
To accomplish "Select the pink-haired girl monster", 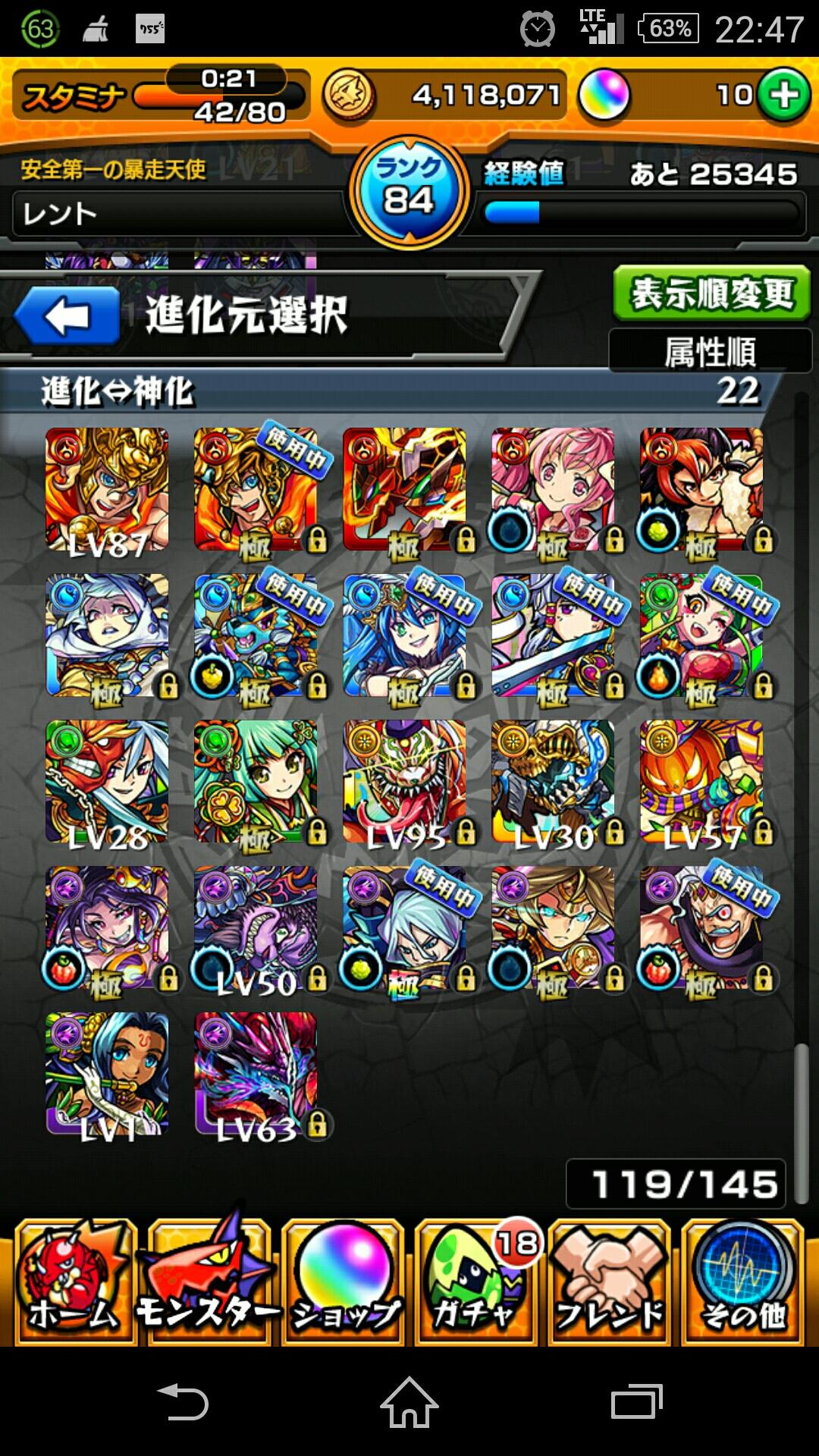I will pos(553,489).
